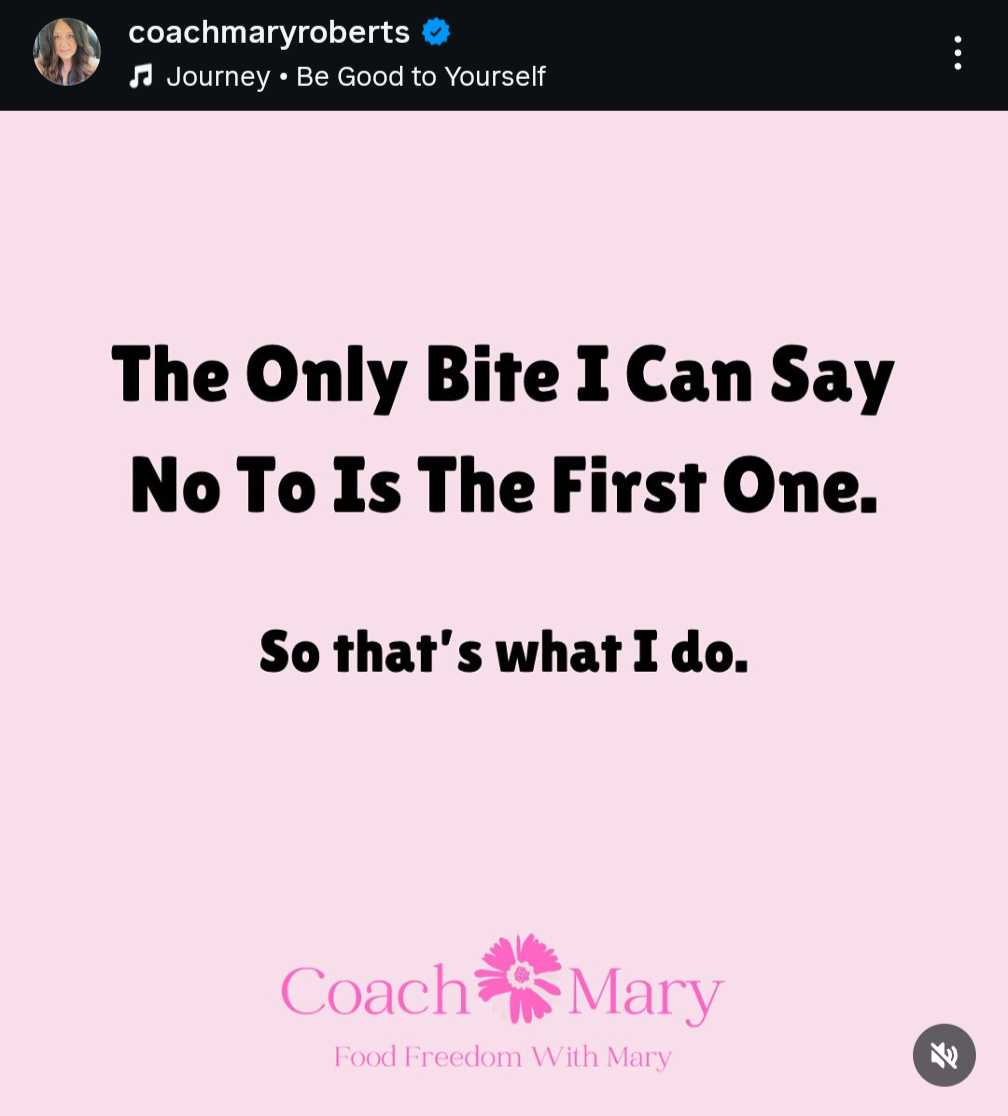Open coachmaryroberts profile picture

click(x=67, y=52)
